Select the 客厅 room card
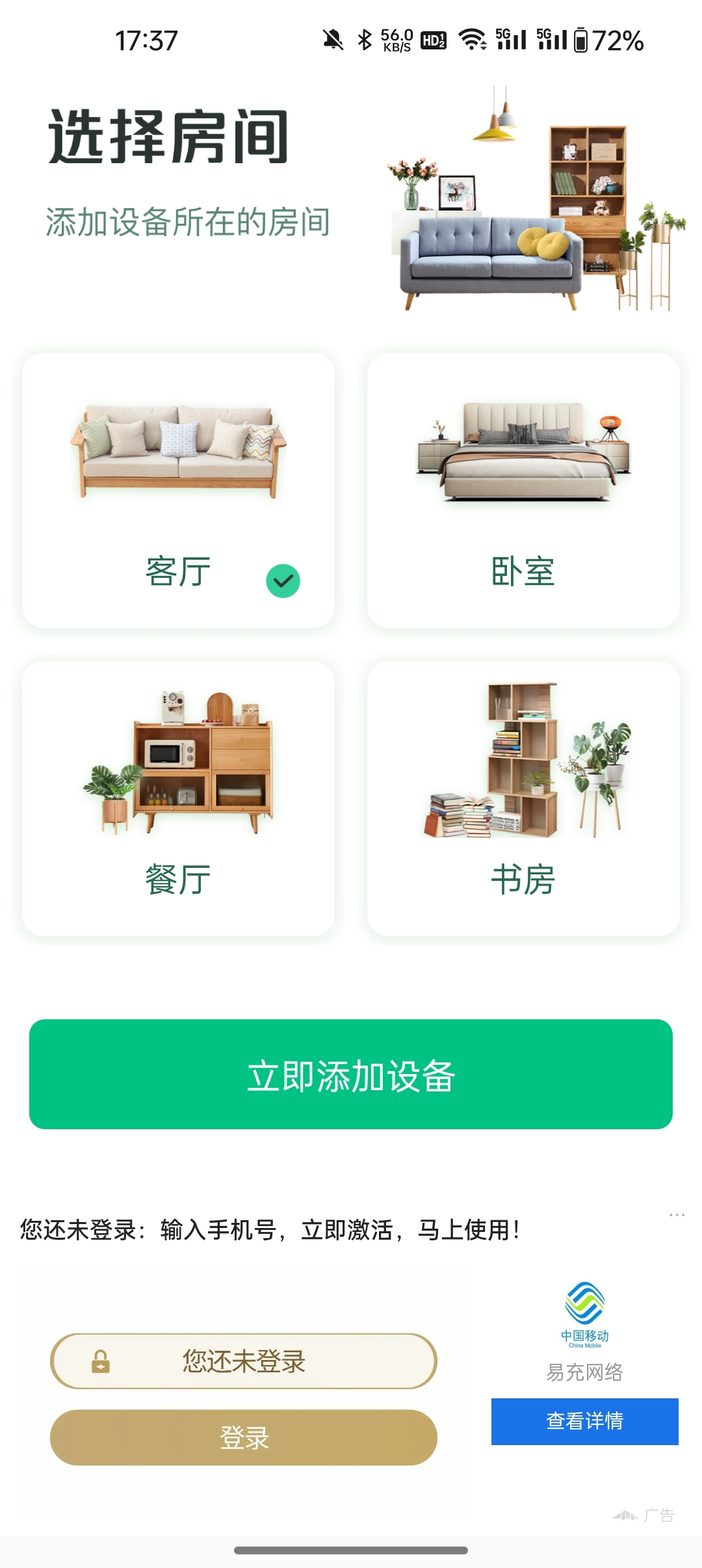 tap(179, 490)
